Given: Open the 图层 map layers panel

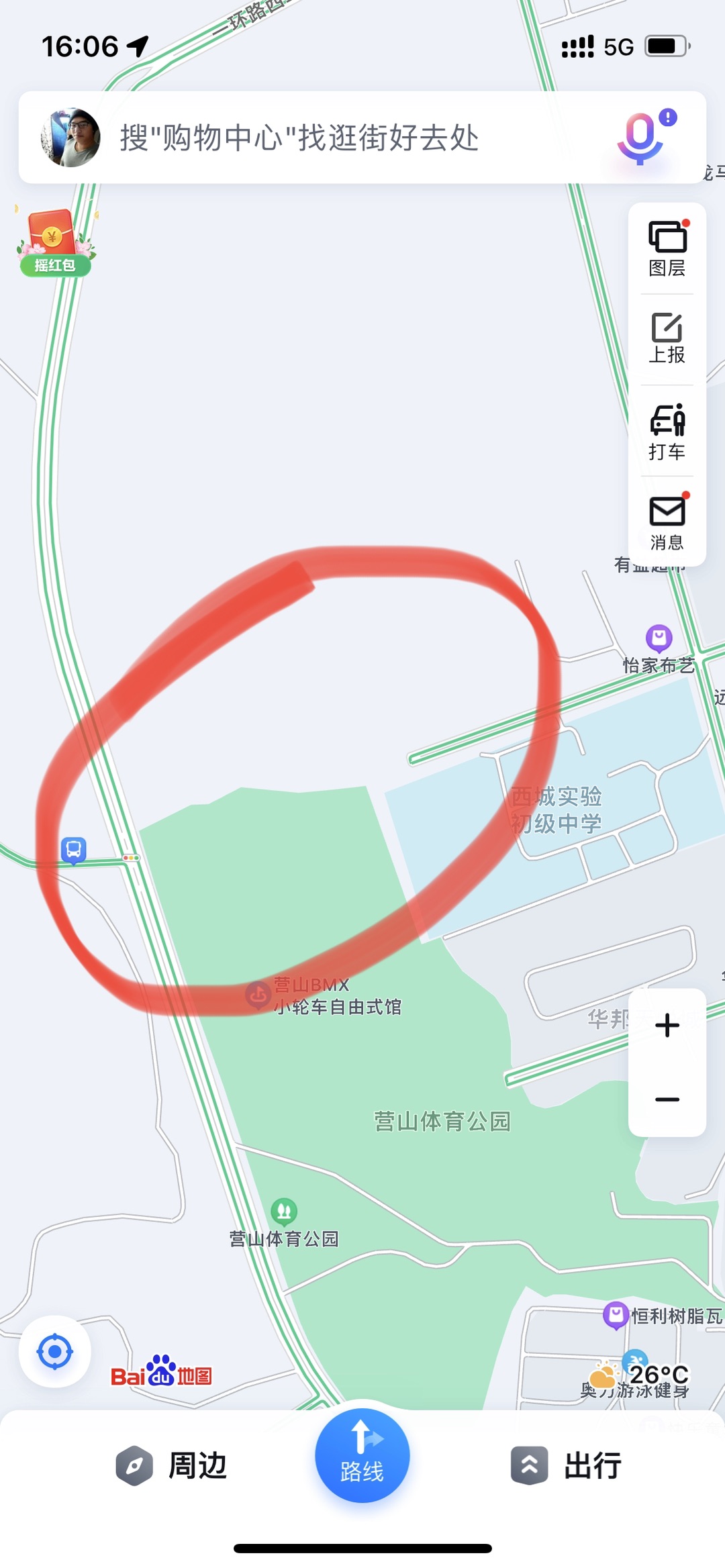Looking at the screenshot, I should [x=667, y=249].
